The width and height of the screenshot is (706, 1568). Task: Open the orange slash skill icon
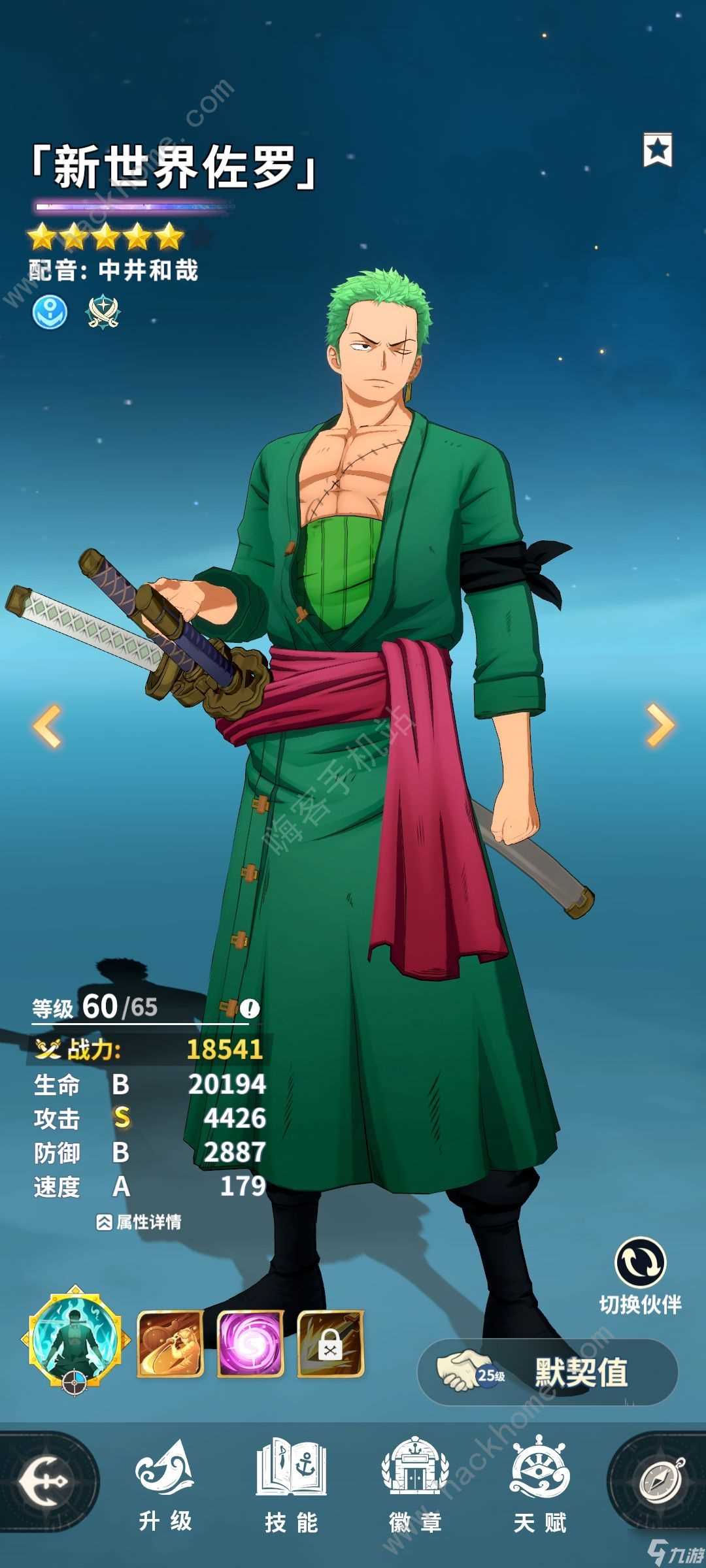point(170,1343)
